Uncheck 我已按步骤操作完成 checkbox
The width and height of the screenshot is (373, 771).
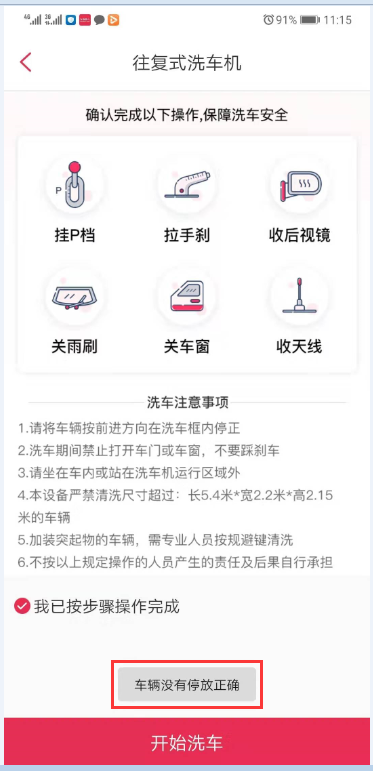[22, 606]
